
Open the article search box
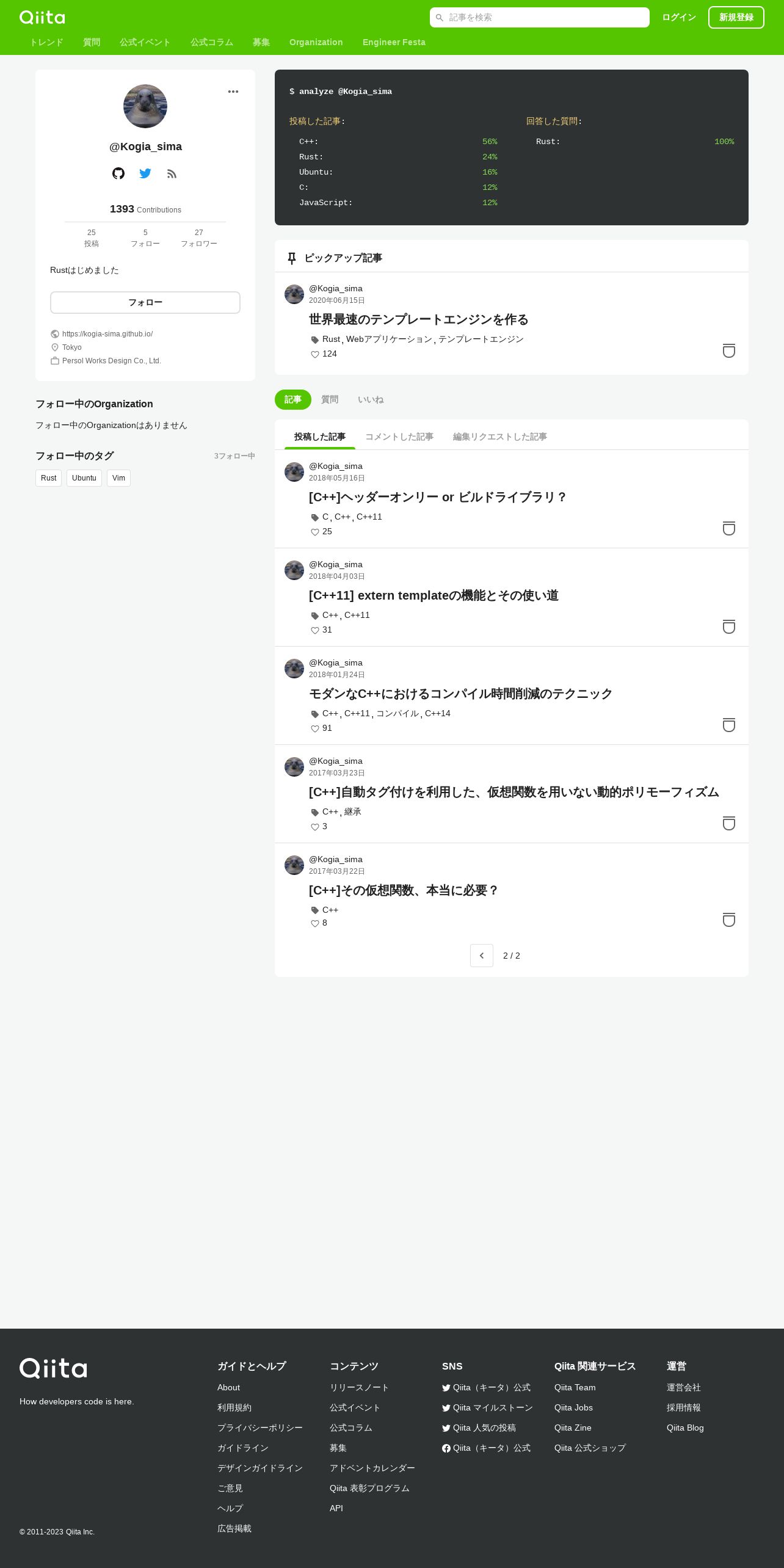click(x=539, y=18)
